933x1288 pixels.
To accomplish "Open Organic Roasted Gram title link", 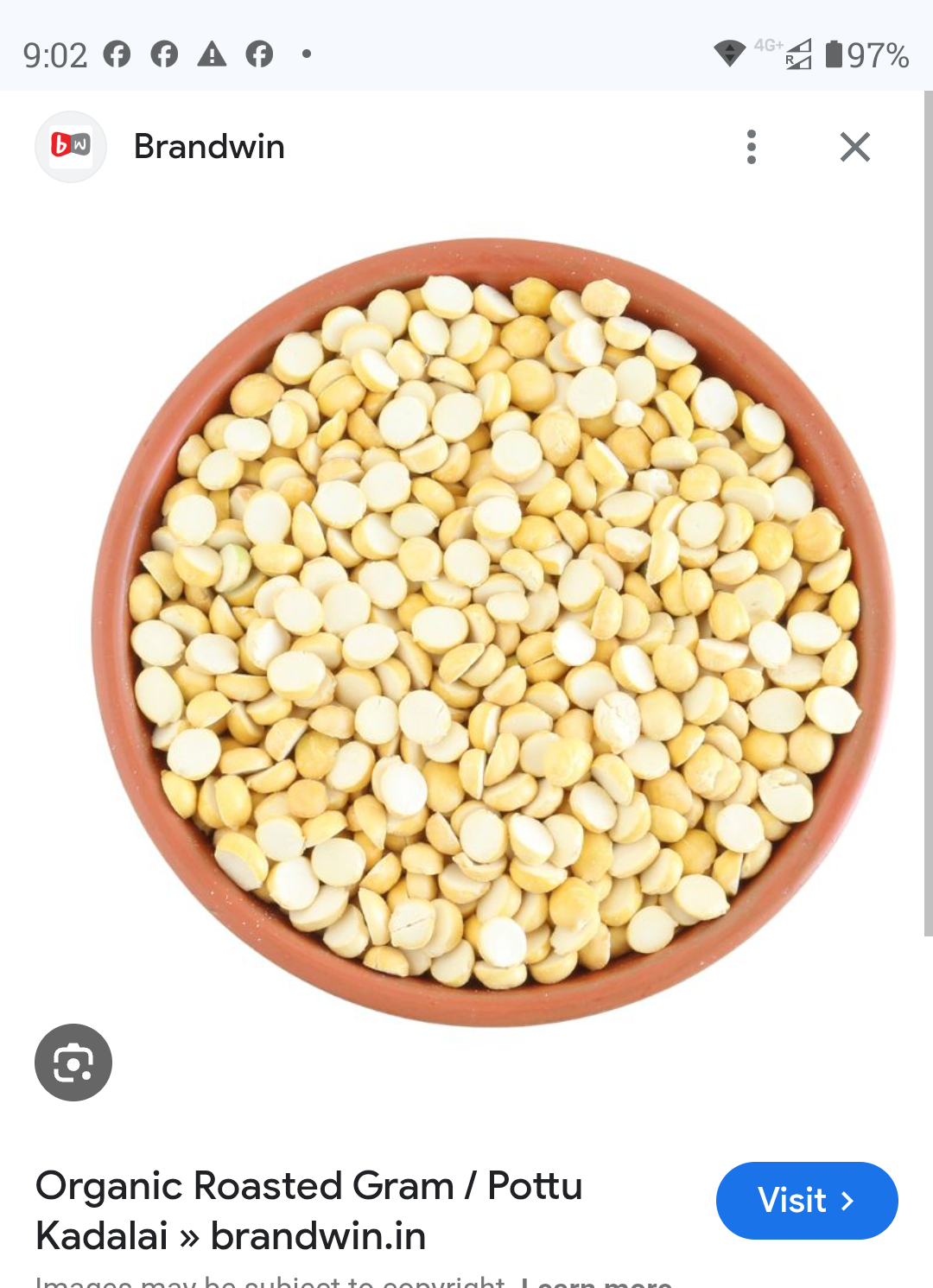I will [309, 1210].
